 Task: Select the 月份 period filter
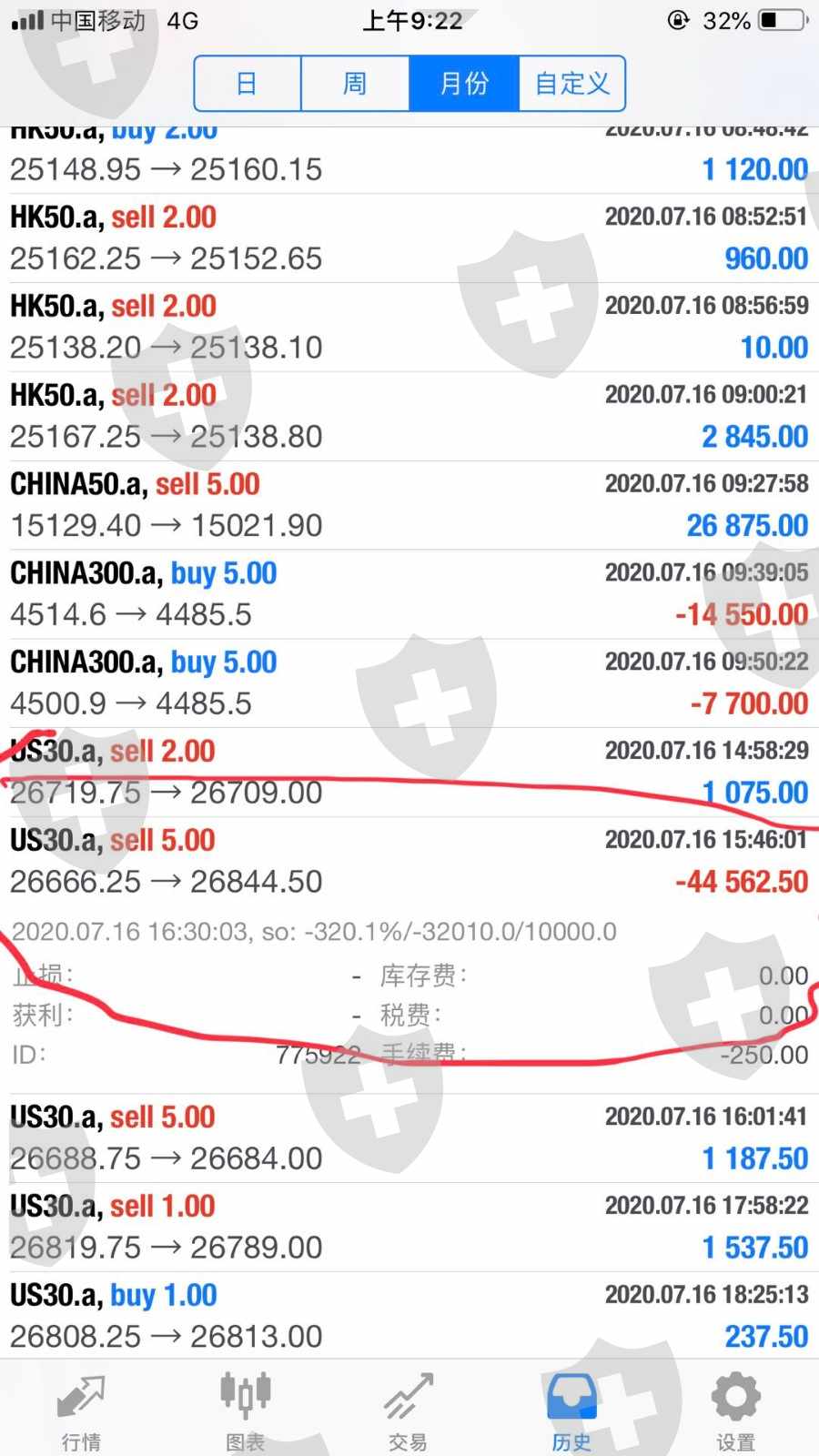coord(464,84)
